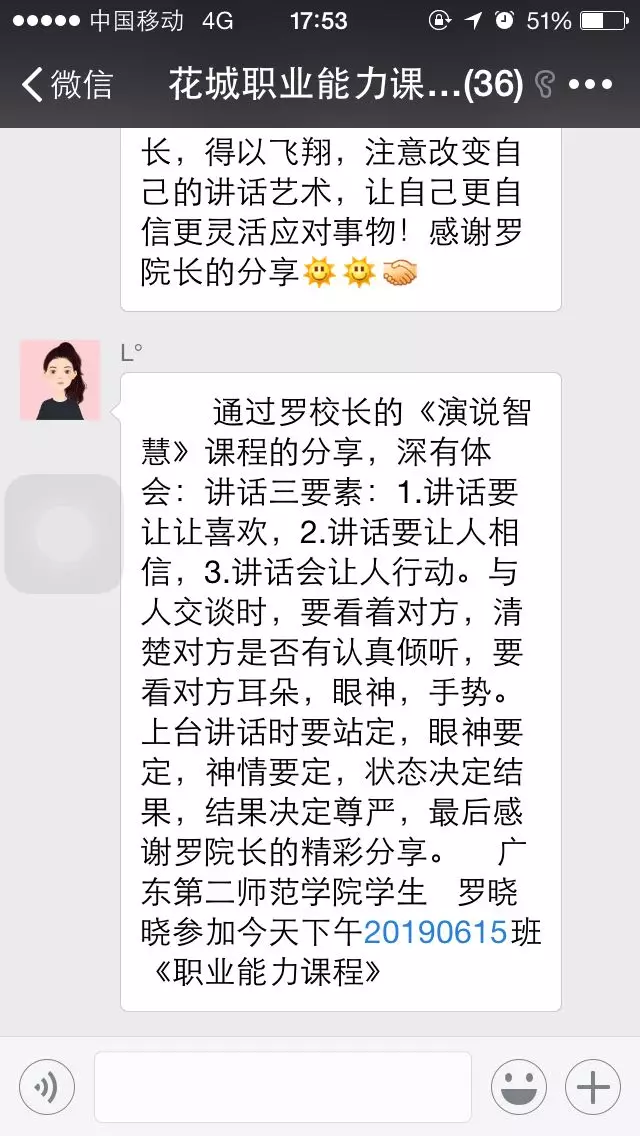The width and height of the screenshot is (640, 1136).
Task: Open the profile avatar of user L°
Action: click(x=60, y=380)
